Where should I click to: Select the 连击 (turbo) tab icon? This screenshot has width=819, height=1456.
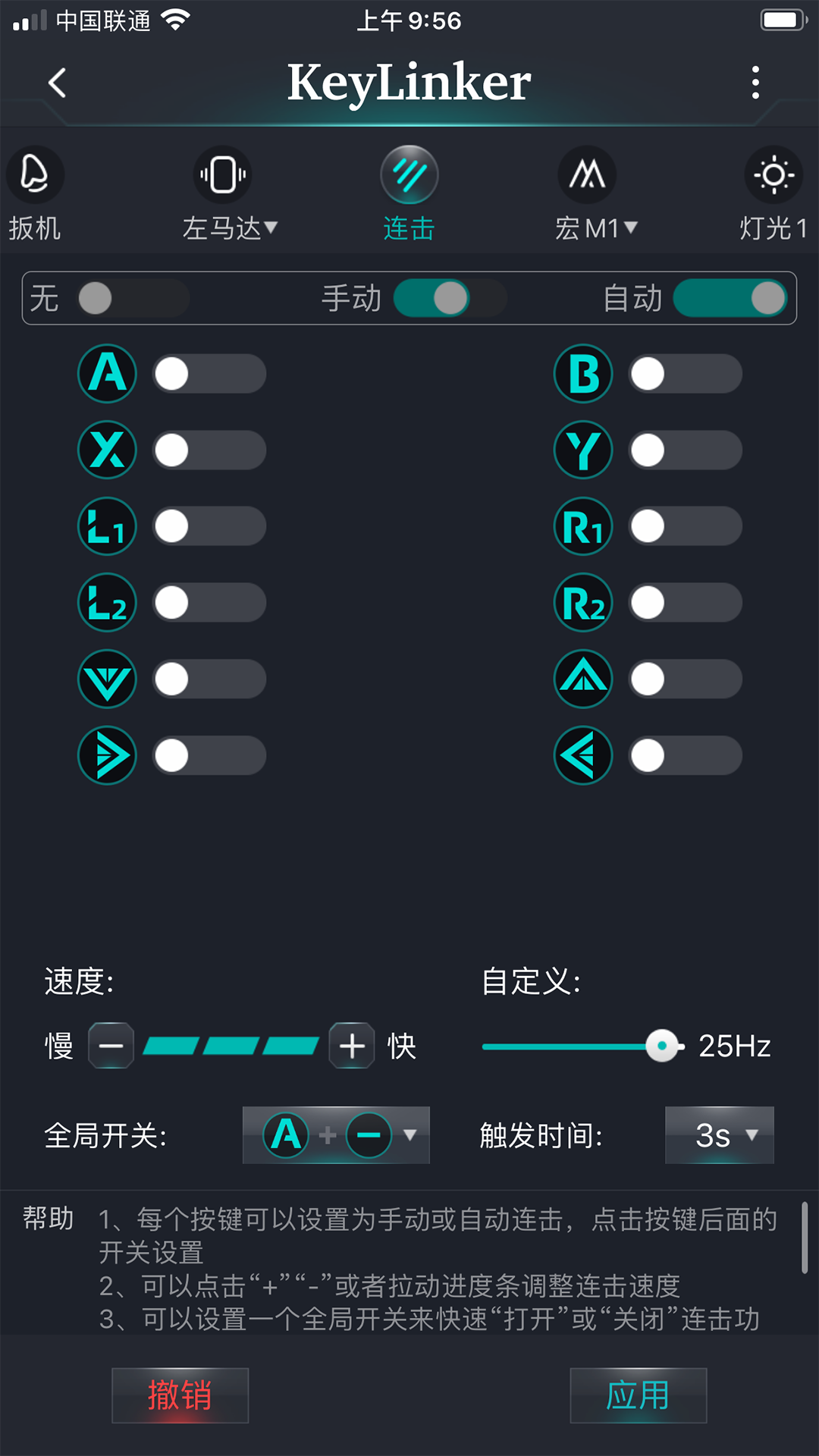409,174
